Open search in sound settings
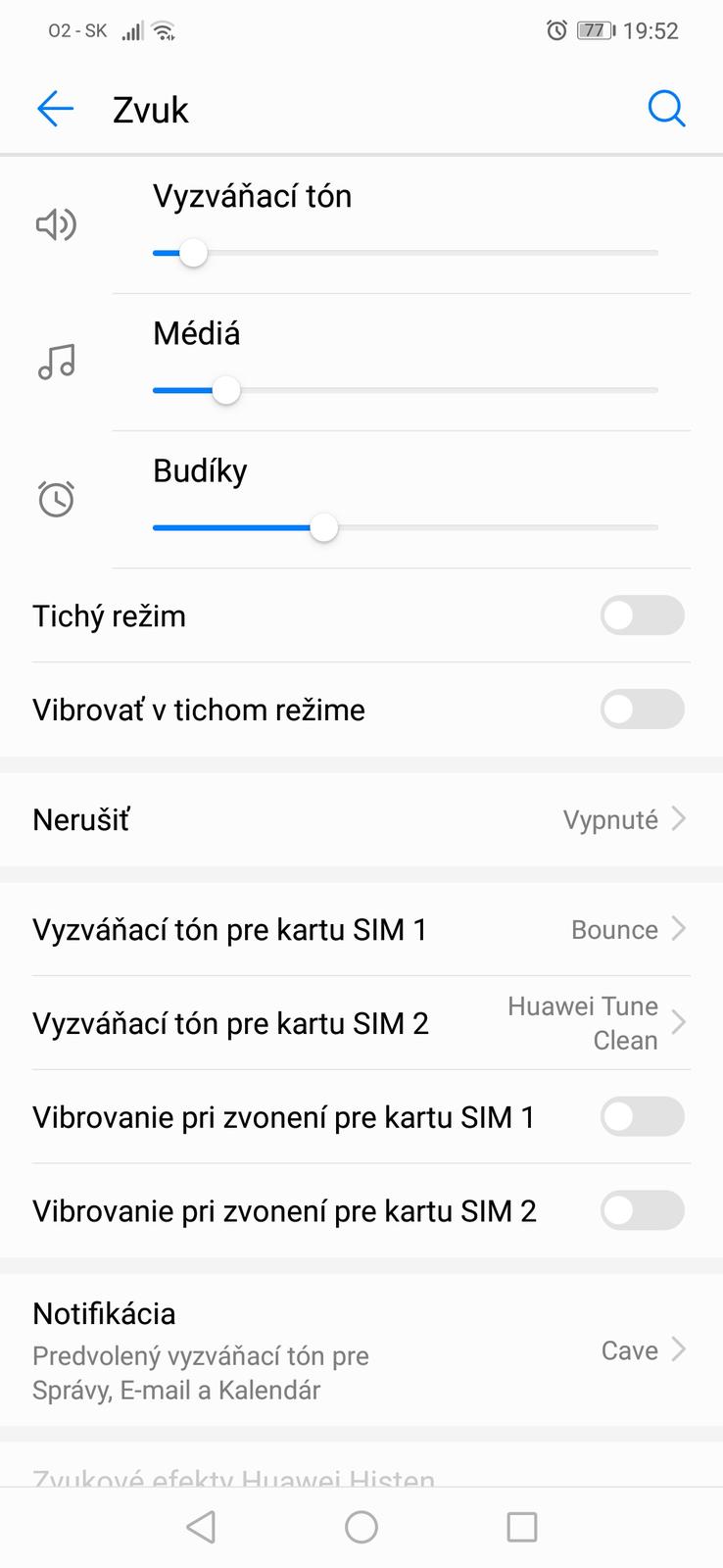The width and height of the screenshot is (723, 1568). coord(666,109)
